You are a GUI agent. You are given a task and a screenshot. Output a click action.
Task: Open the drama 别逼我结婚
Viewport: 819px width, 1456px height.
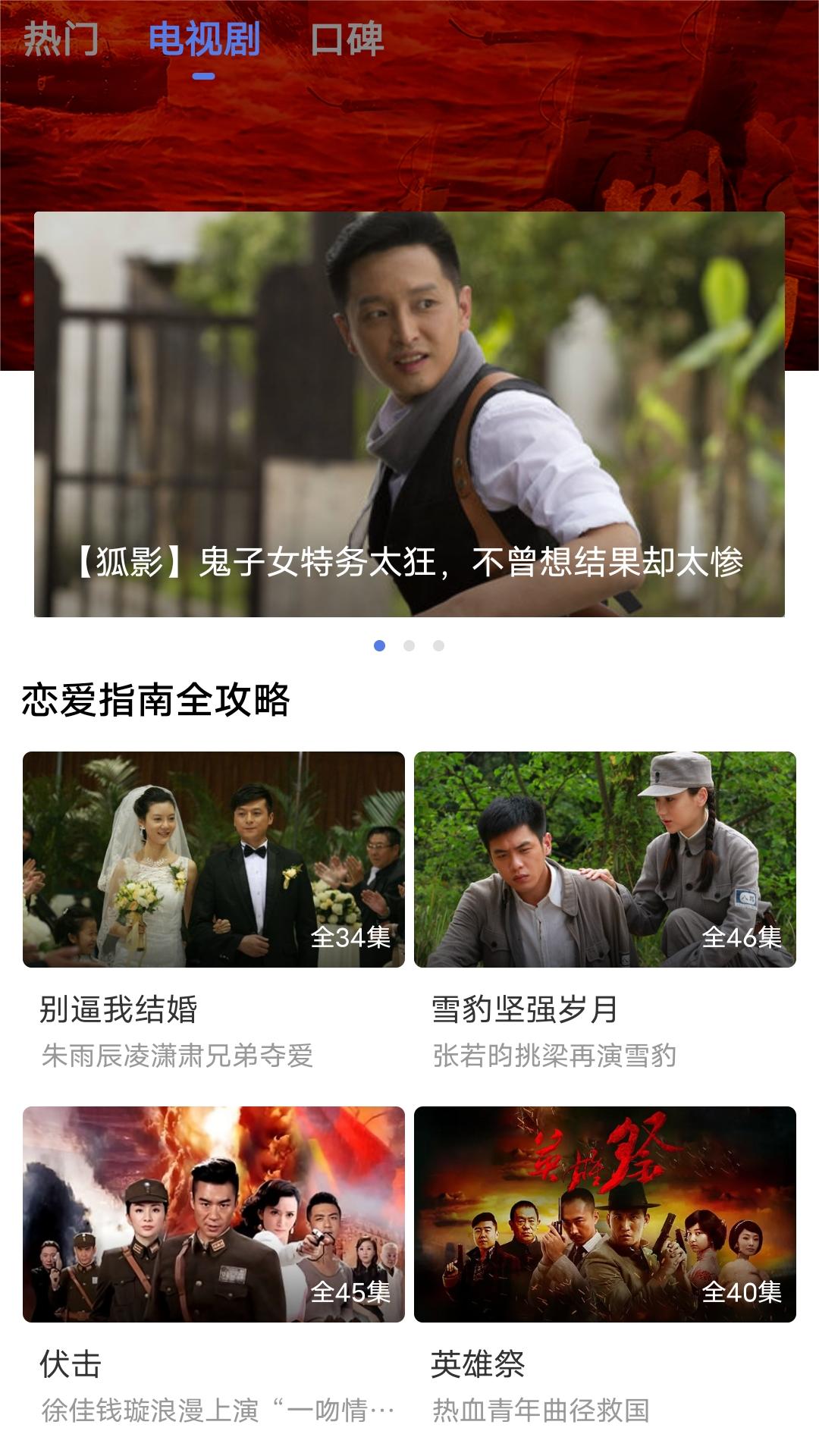(x=214, y=859)
